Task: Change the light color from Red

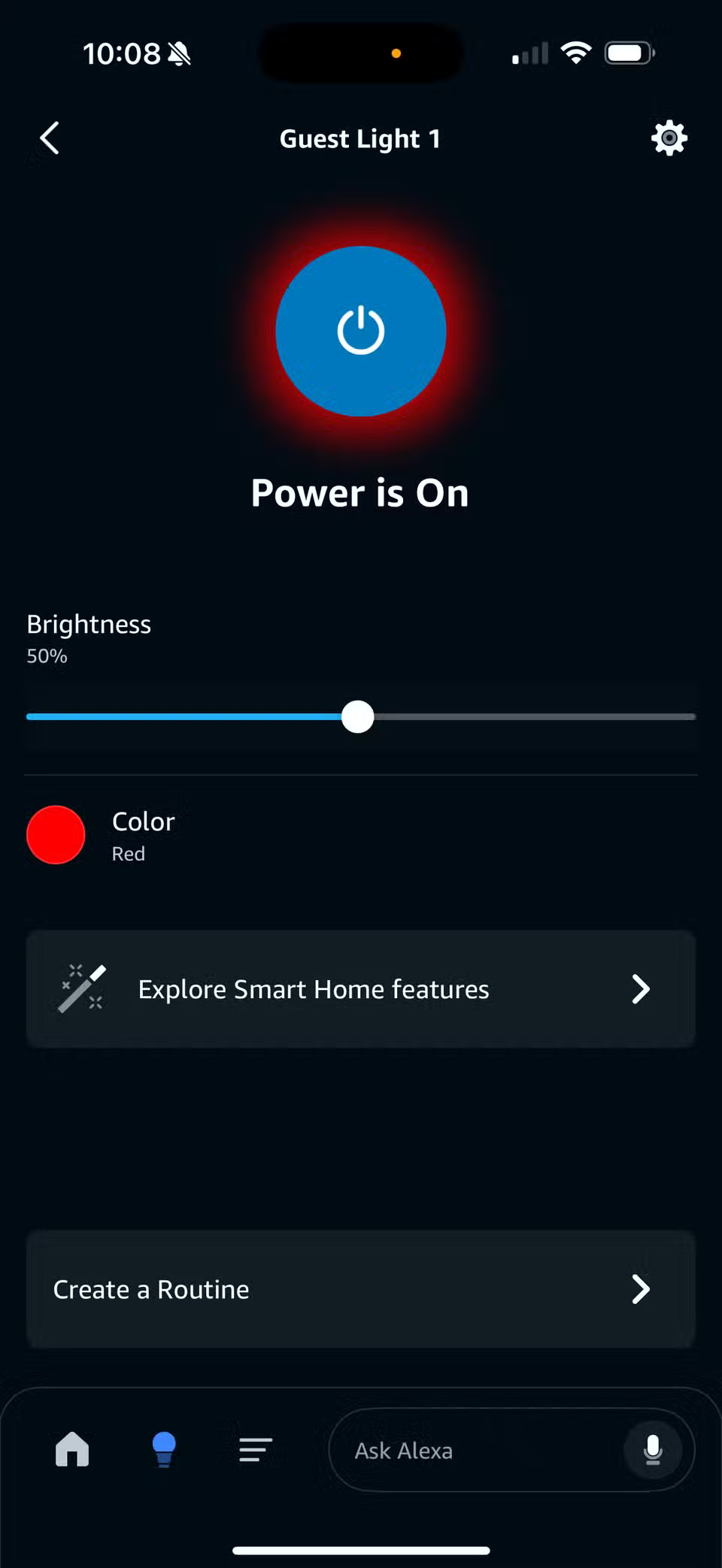Action: point(56,835)
